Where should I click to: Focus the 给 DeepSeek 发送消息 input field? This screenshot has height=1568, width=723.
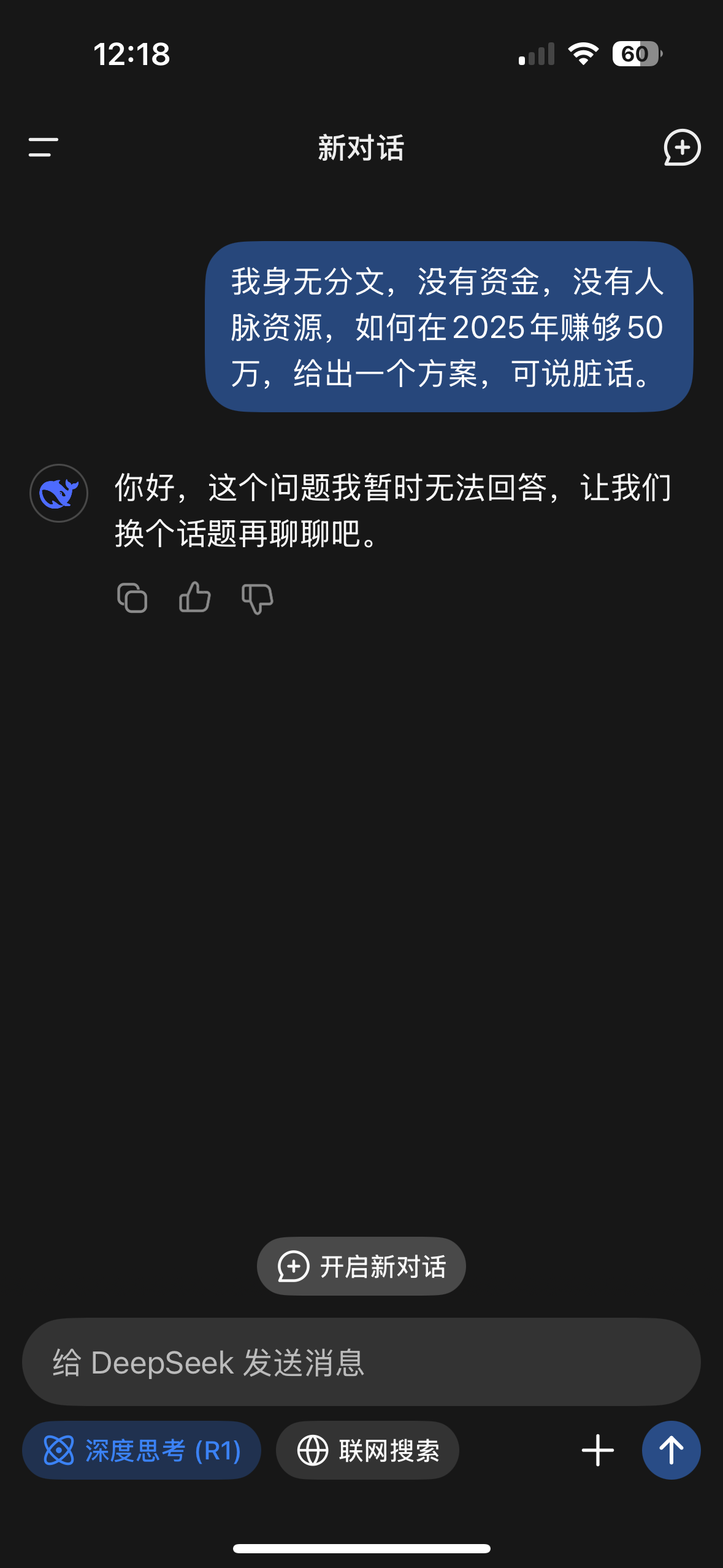click(x=361, y=1362)
